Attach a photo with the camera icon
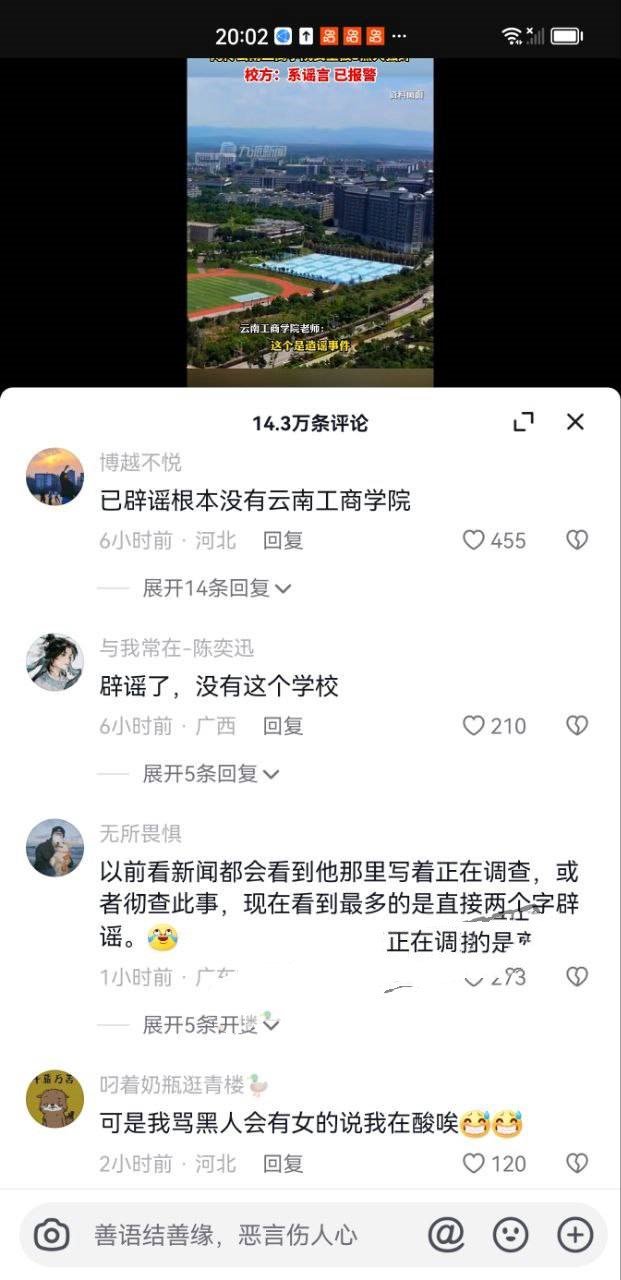The image size is (621, 1280). pos(52,1235)
